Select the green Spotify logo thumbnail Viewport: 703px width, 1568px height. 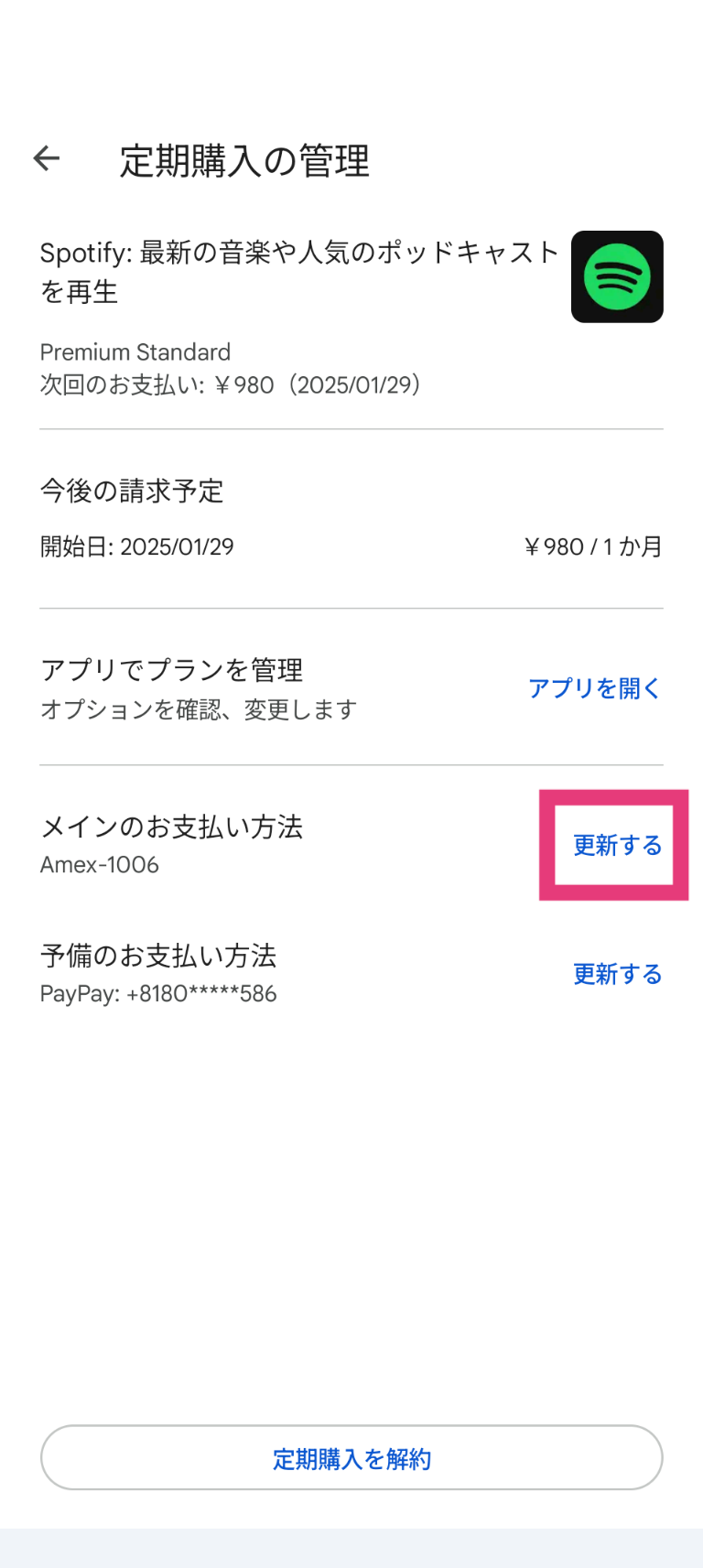(617, 276)
